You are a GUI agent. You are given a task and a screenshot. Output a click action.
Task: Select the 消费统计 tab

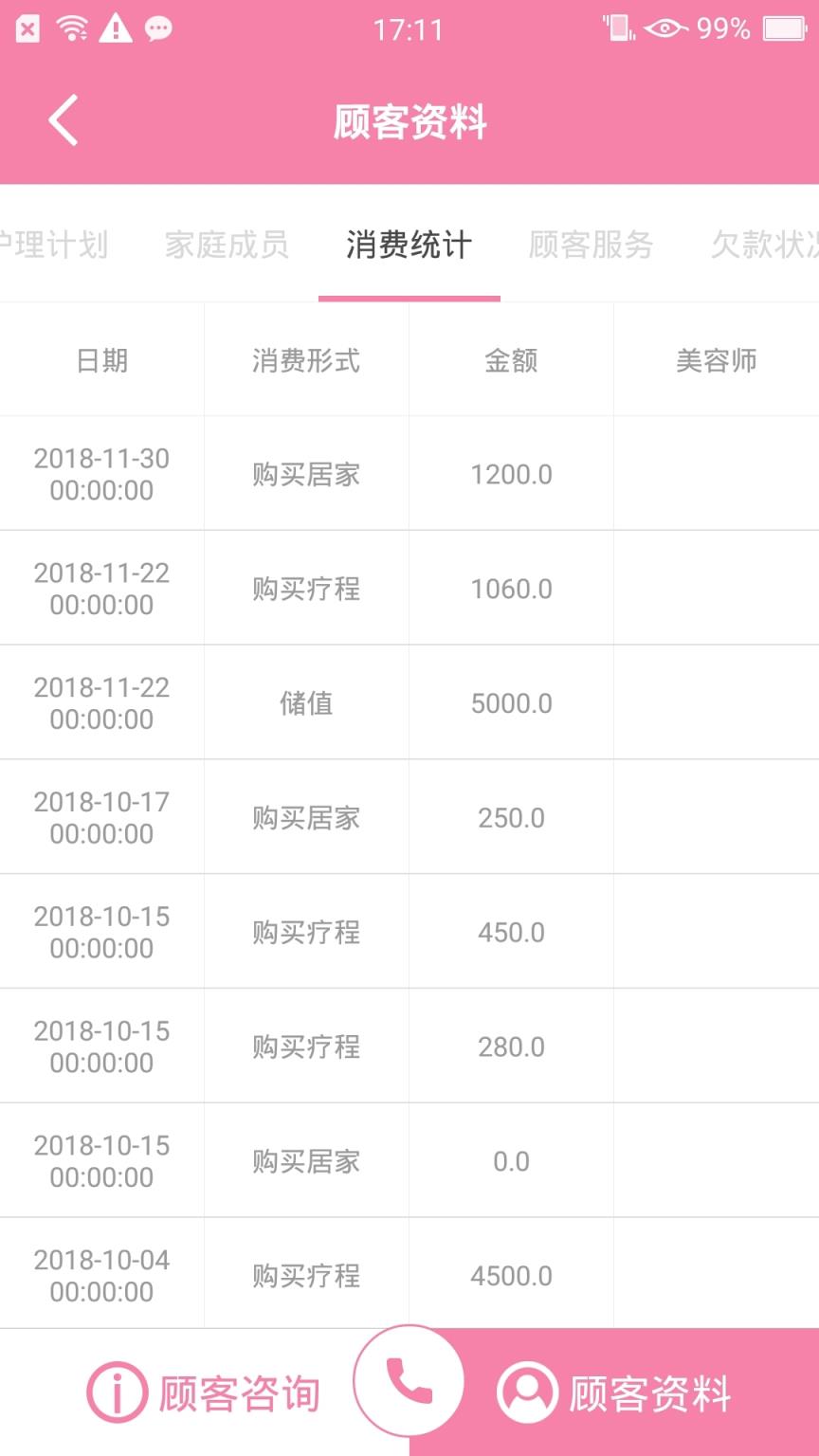409,245
